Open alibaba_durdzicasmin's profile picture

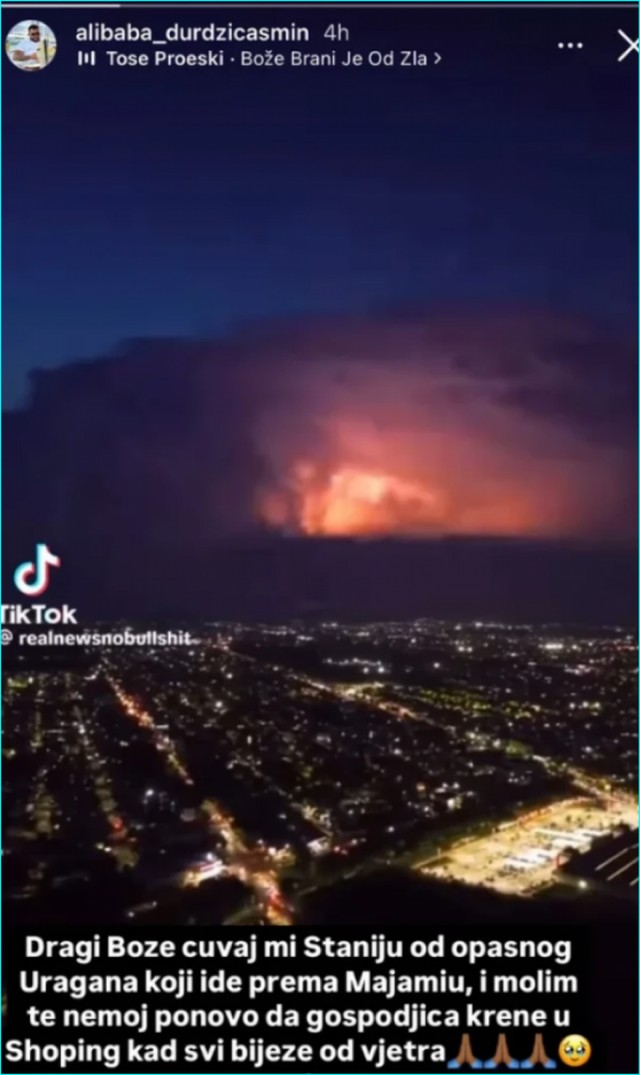pyautogui.click(x=31, y=45)
